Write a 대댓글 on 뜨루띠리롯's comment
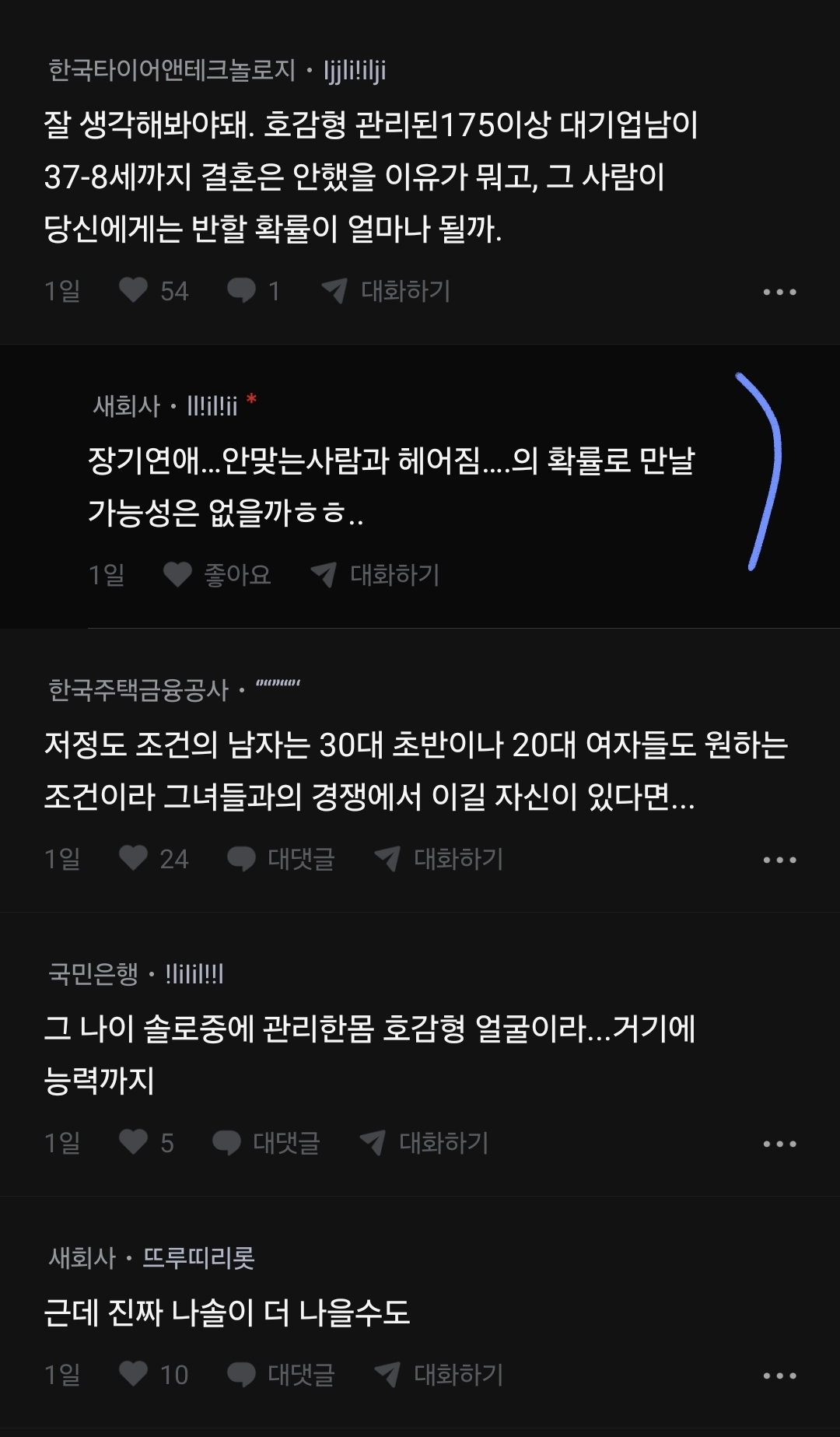The width and height of the screenshot is (840, 1437). coord(281,1375)
